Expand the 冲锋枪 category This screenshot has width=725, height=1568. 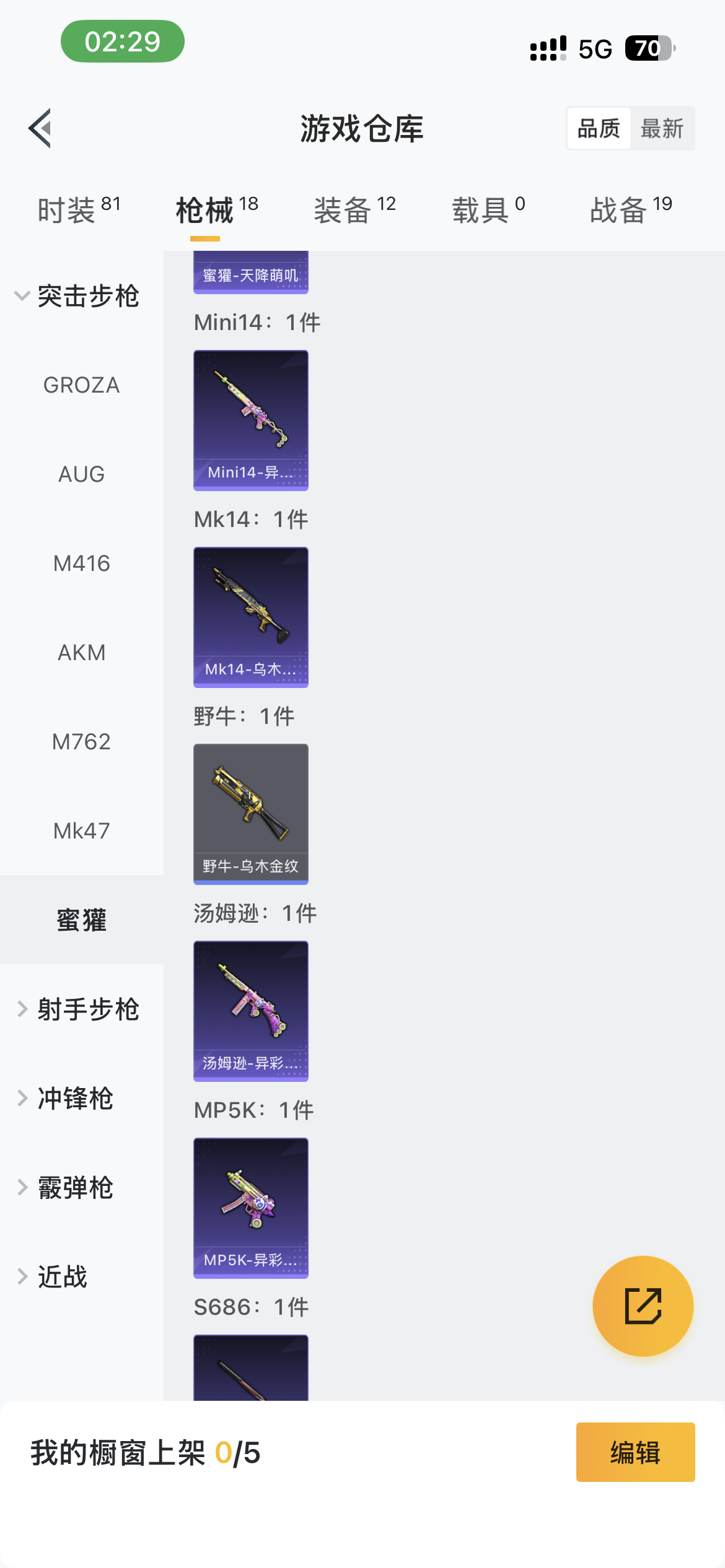[x=65, y=1099]
